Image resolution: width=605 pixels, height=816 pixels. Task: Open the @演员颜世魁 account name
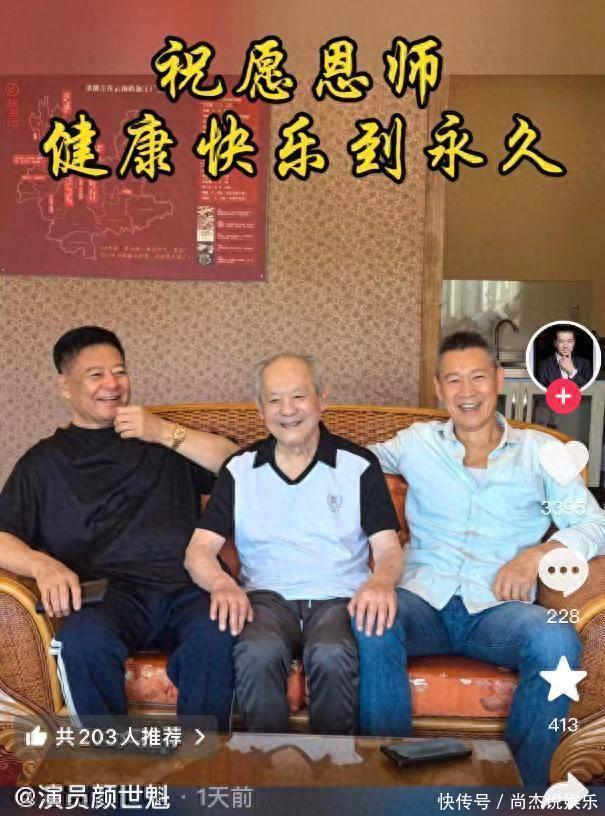(x=90, y=798)
